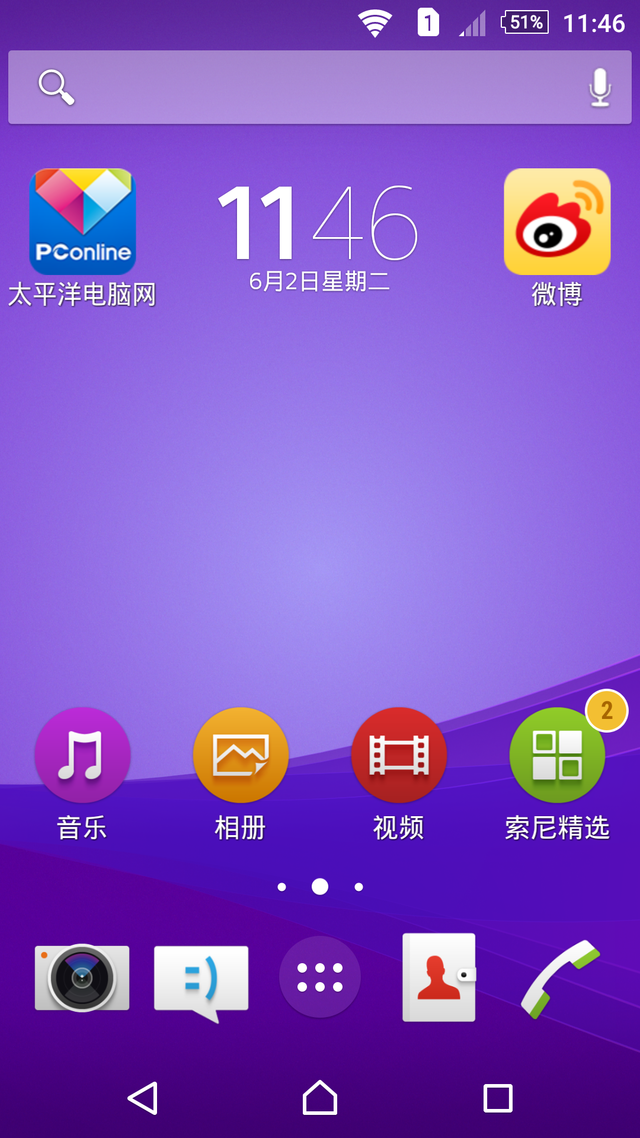Image resolution: width=640 pixels, height=1138 pixels.
Task: Open the 索尼精选 app
Action: pyautogui.click(x=557, y=756)
